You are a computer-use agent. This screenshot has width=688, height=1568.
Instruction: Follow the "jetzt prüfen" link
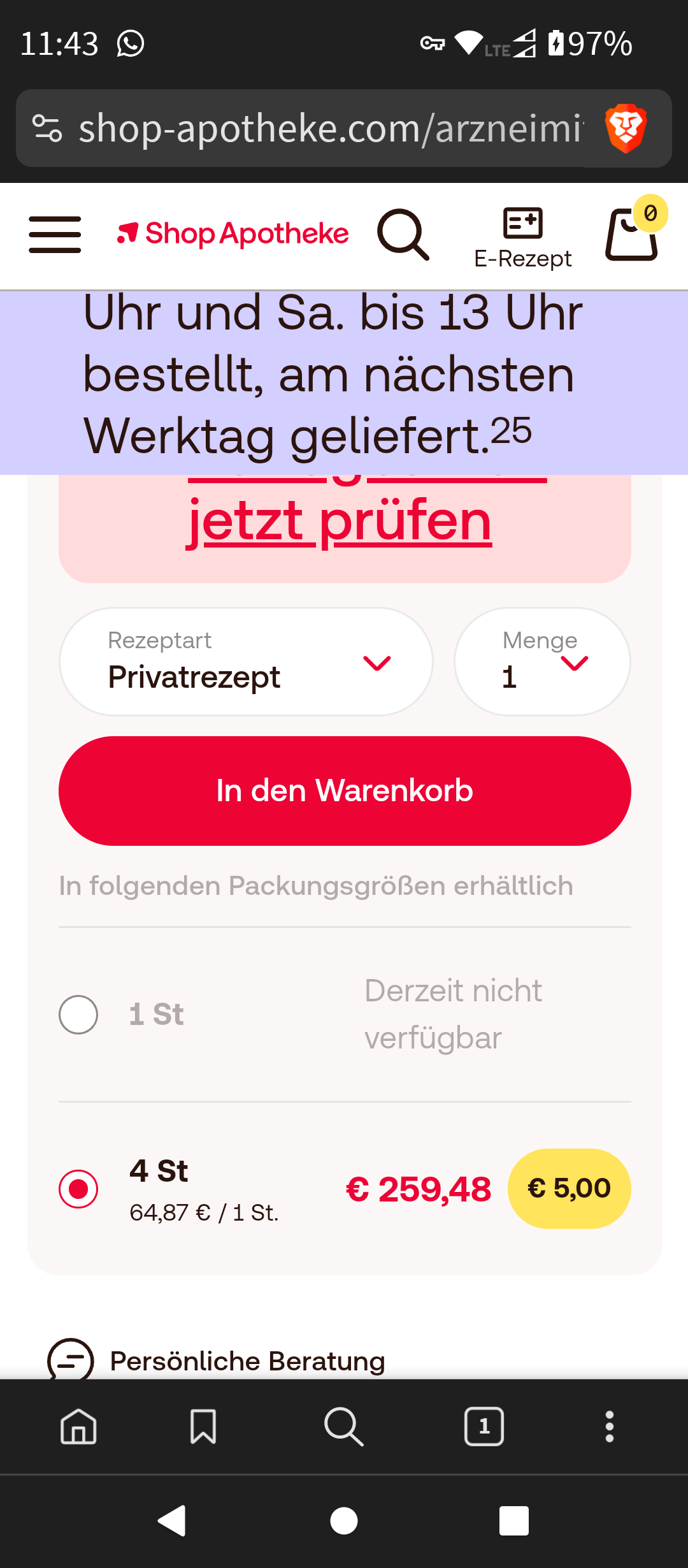tap(339, 520)
